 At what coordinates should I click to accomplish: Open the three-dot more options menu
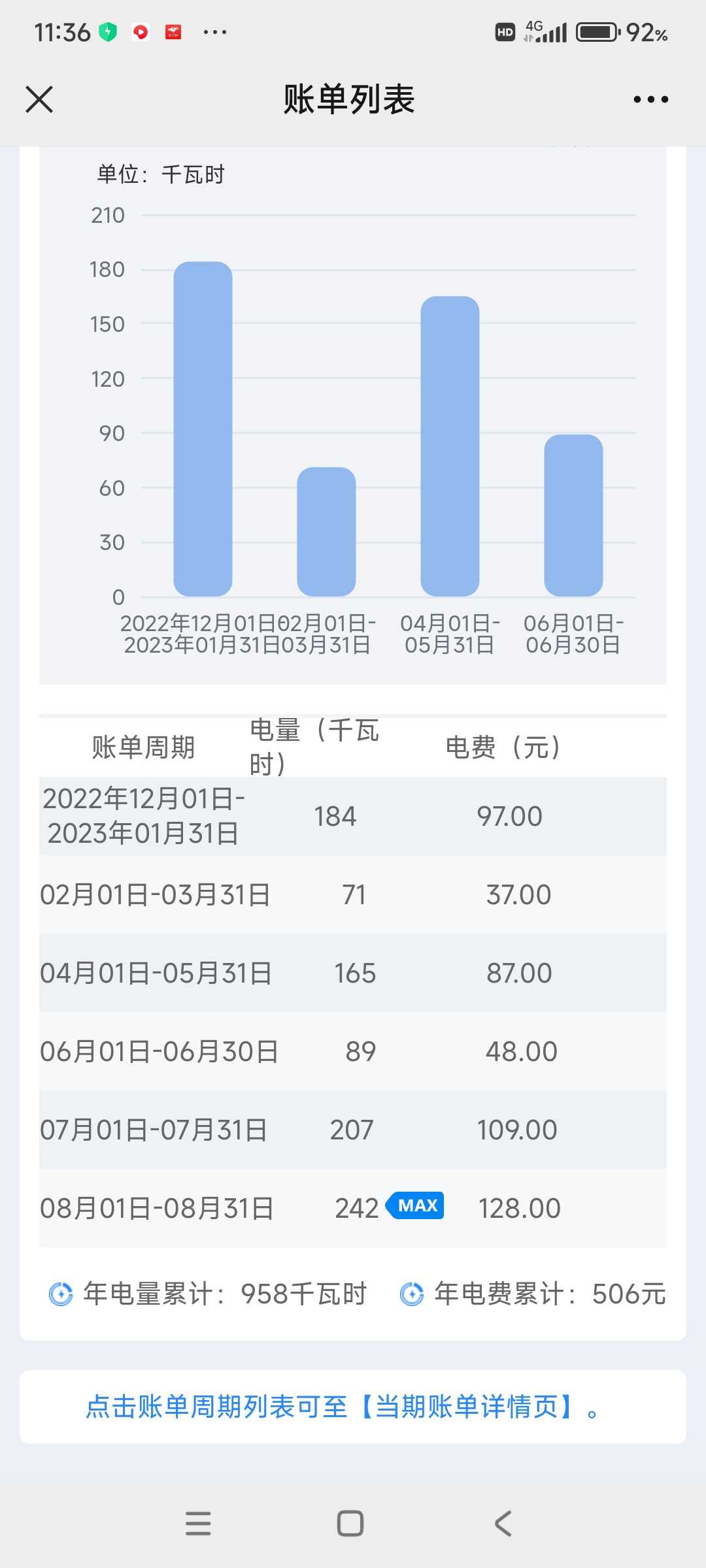pyautogui.click(x=650, y=99)
